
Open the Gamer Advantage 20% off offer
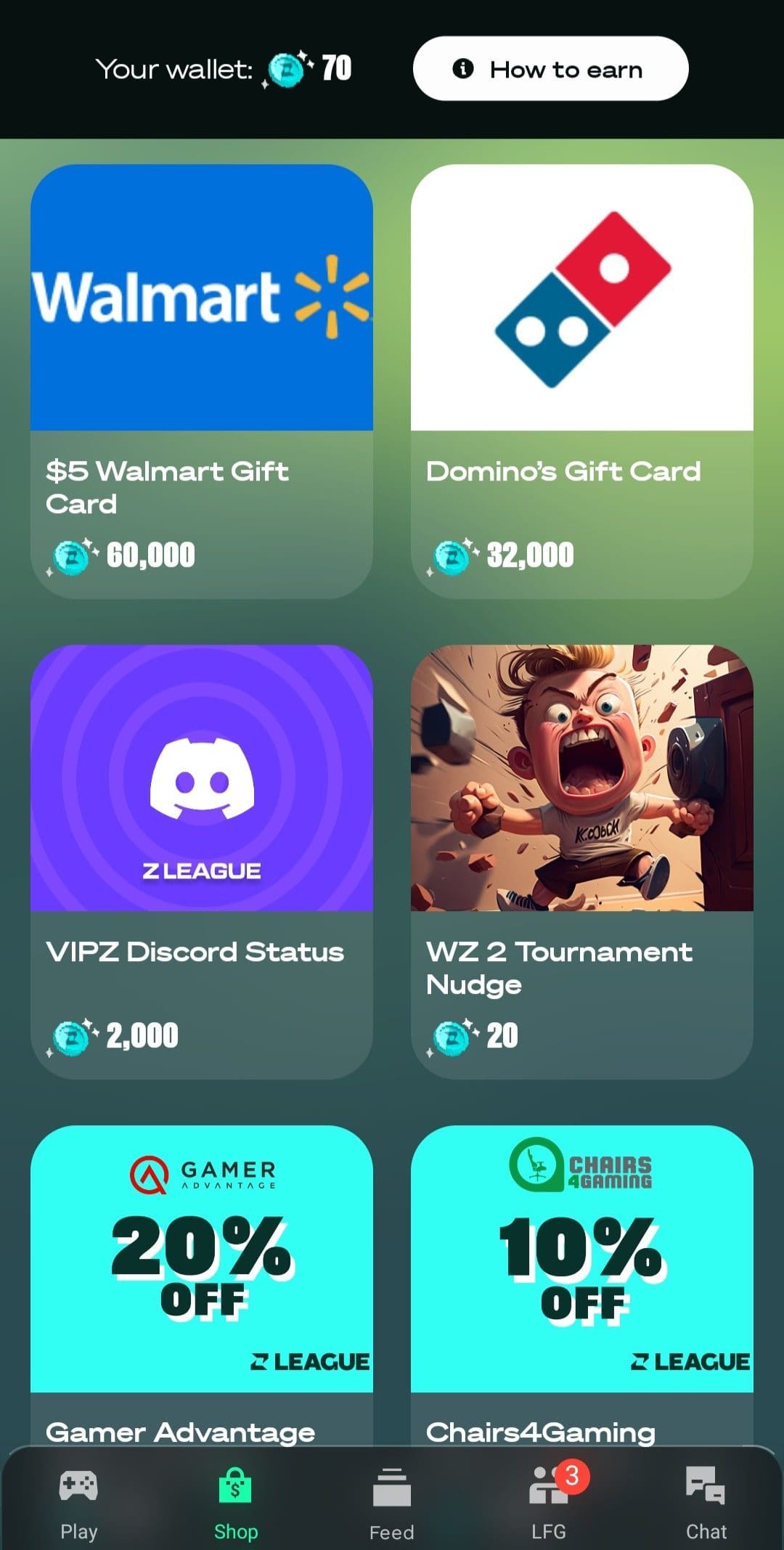click(x=202, y=1278)
